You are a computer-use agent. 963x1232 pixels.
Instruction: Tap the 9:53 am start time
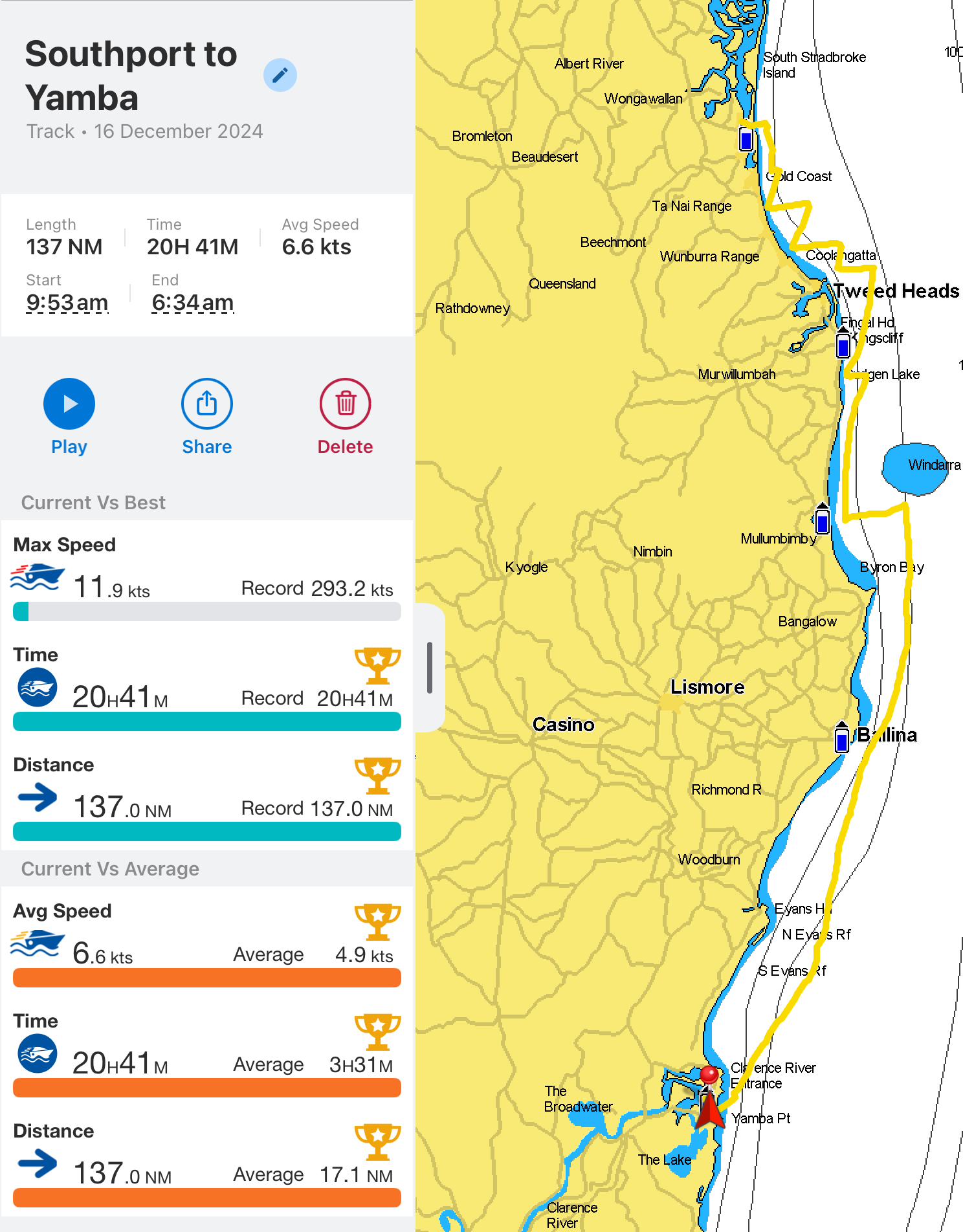click(x=67, y=302)
